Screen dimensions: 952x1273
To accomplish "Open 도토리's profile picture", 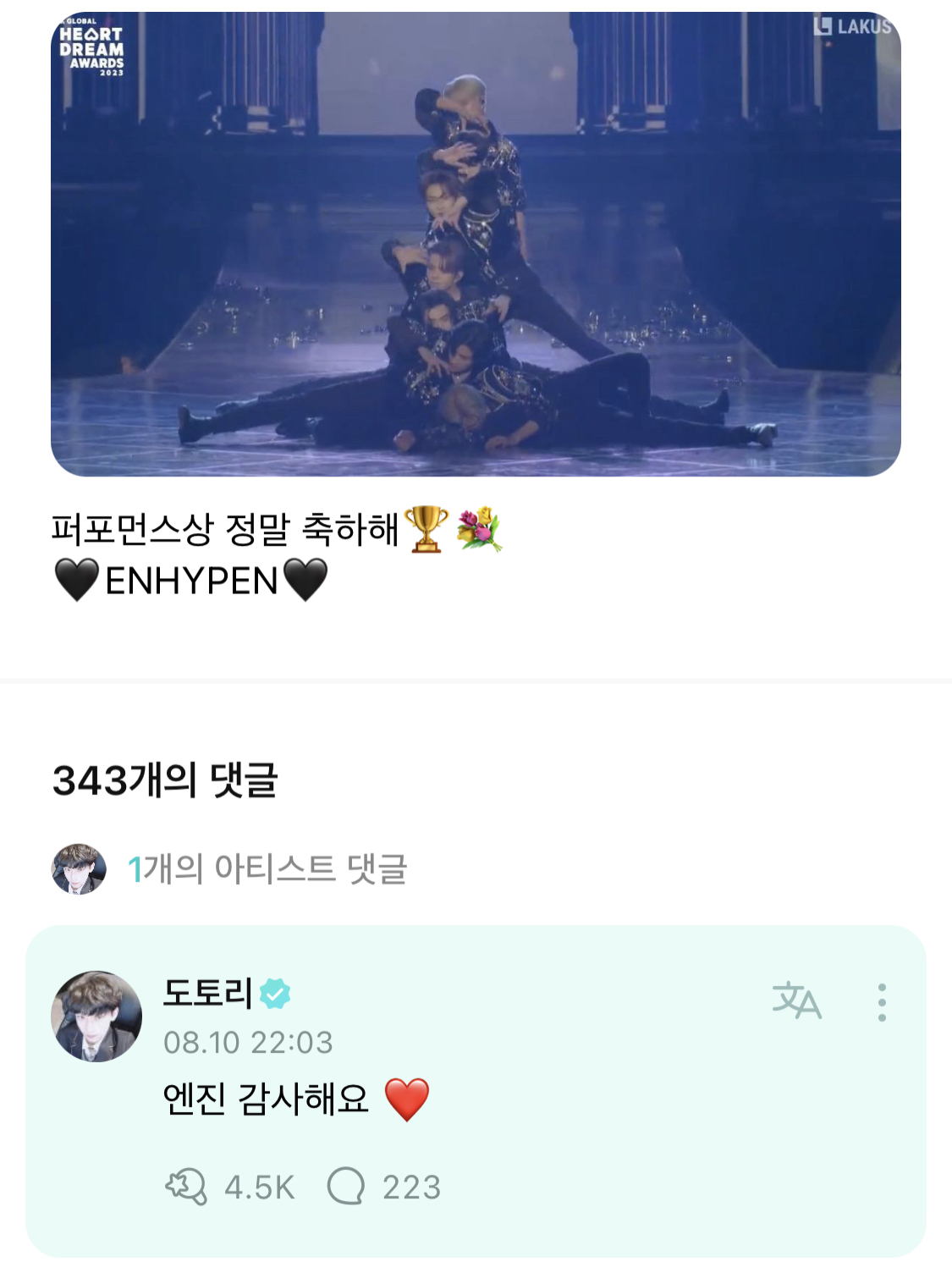I will pyautogui.click(x=96, y=1016).
